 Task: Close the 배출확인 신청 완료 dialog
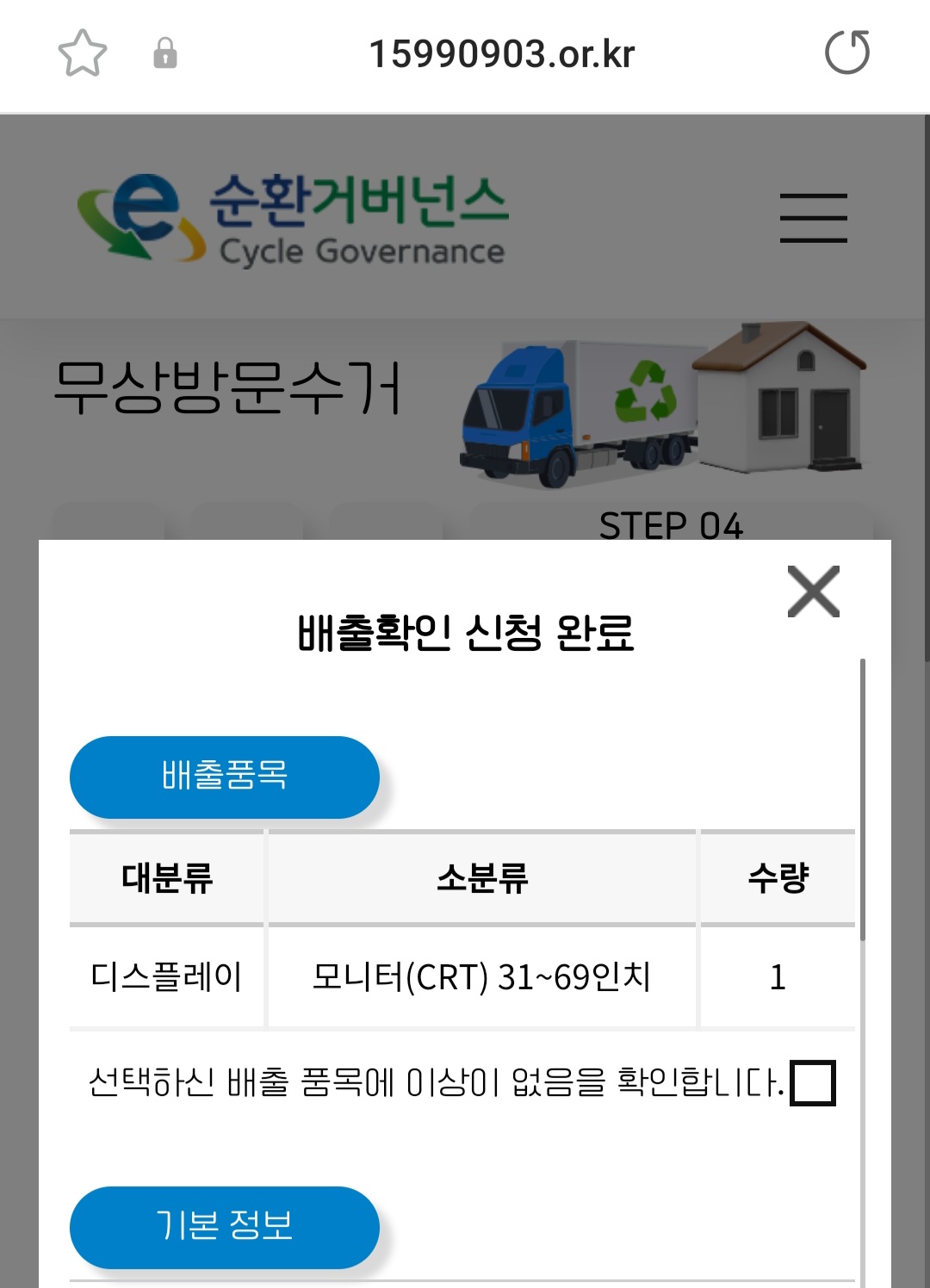point(813,591)
